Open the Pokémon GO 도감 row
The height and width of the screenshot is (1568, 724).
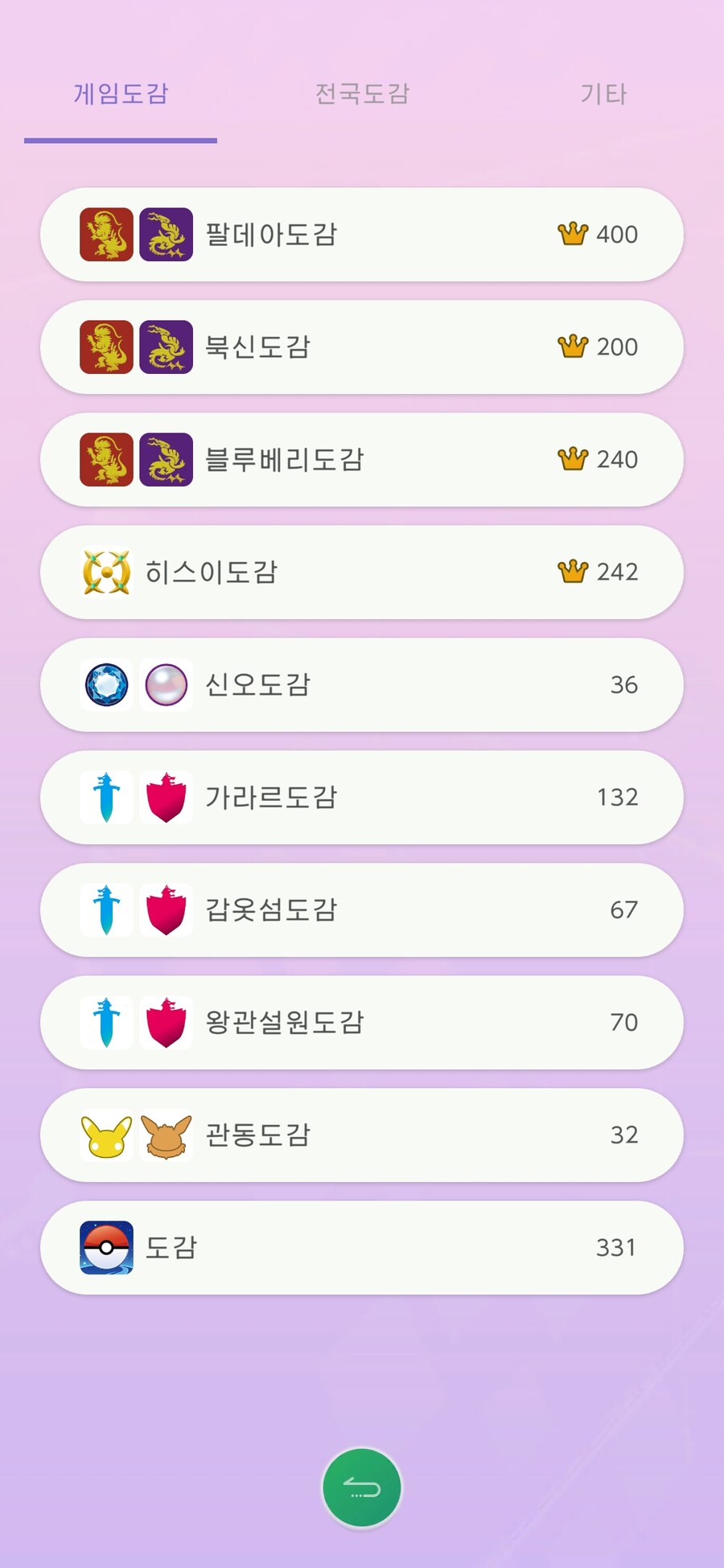coord(362,1247)
